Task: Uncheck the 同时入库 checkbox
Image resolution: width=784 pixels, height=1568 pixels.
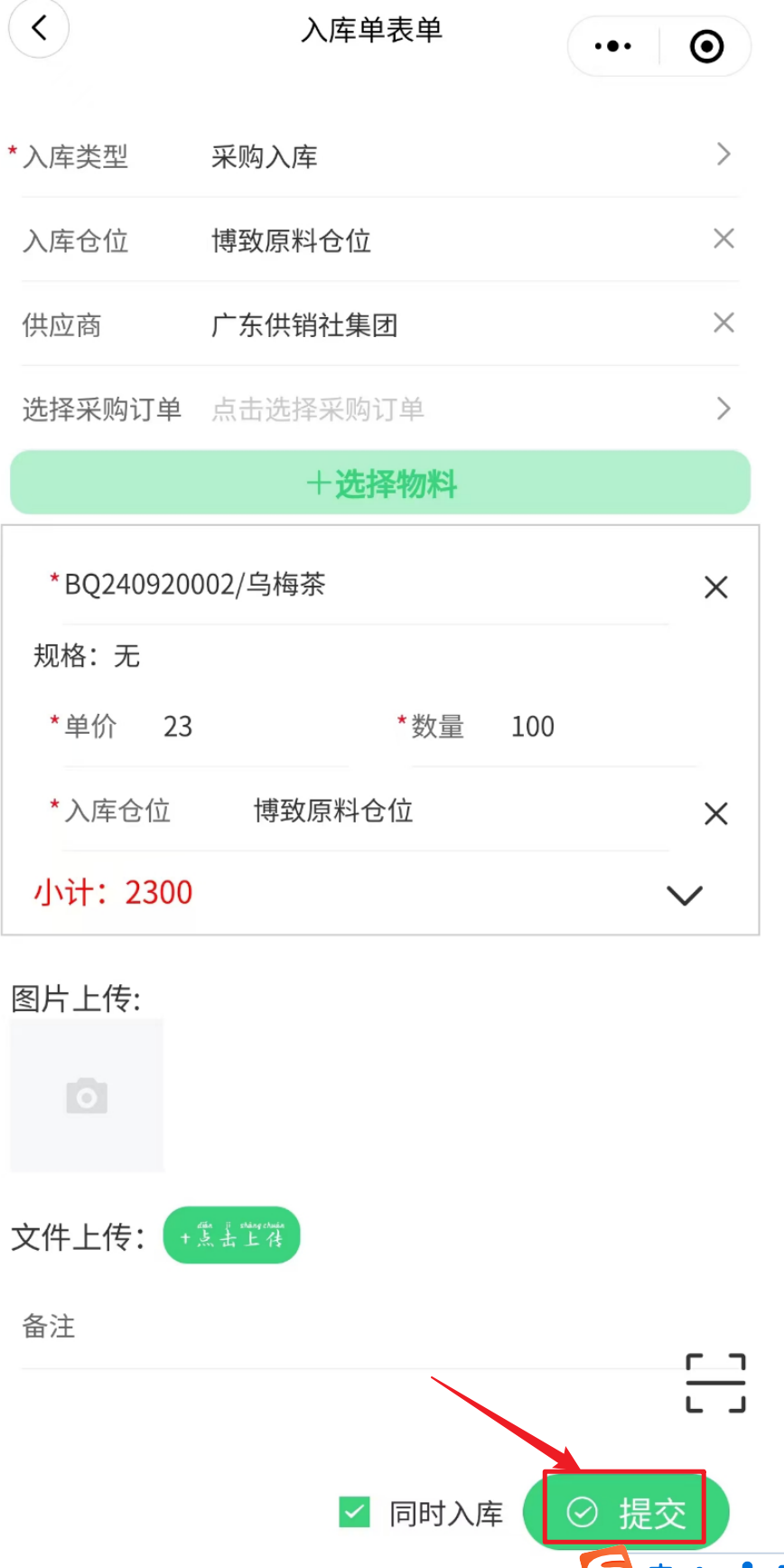Action: (x=354, y=1512)
